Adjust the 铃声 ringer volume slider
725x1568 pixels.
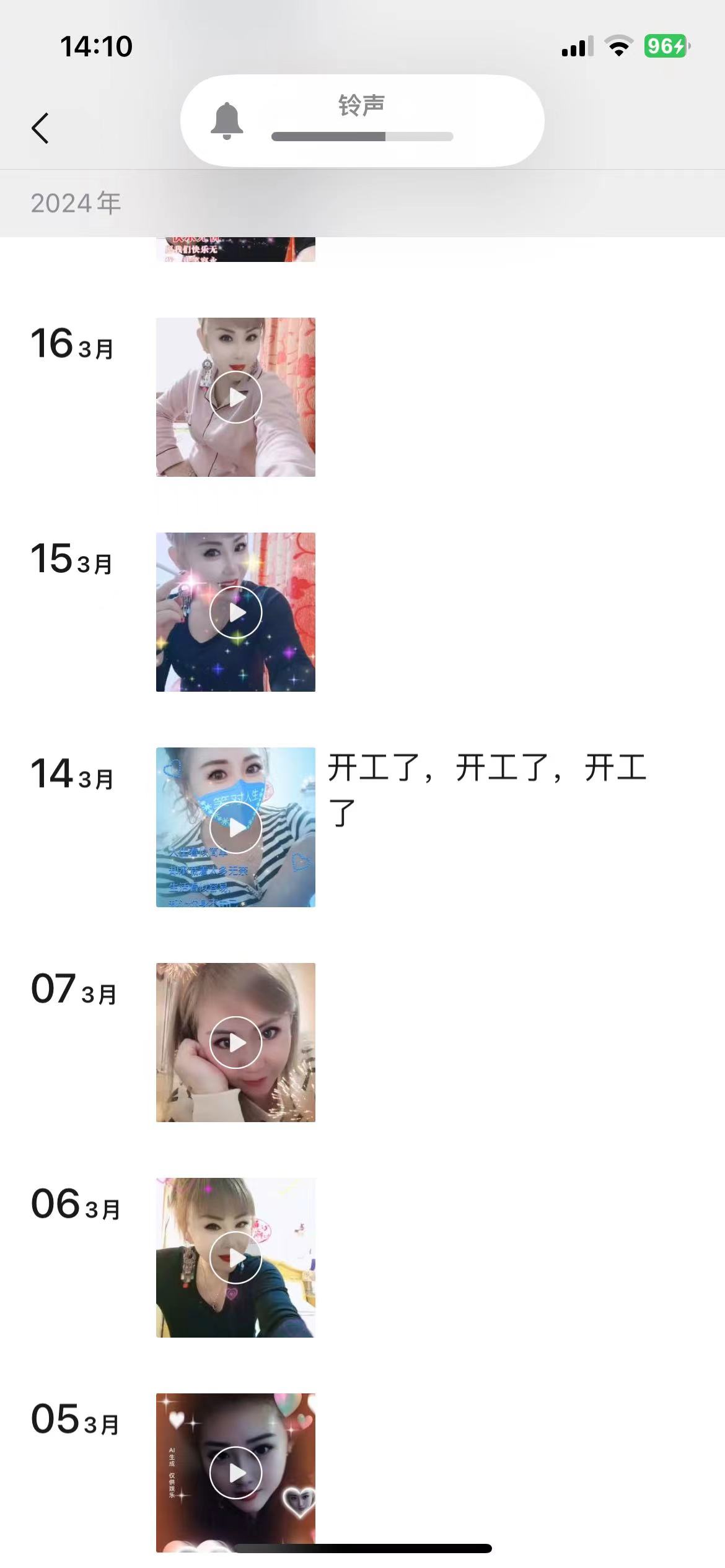pos(362,136)
